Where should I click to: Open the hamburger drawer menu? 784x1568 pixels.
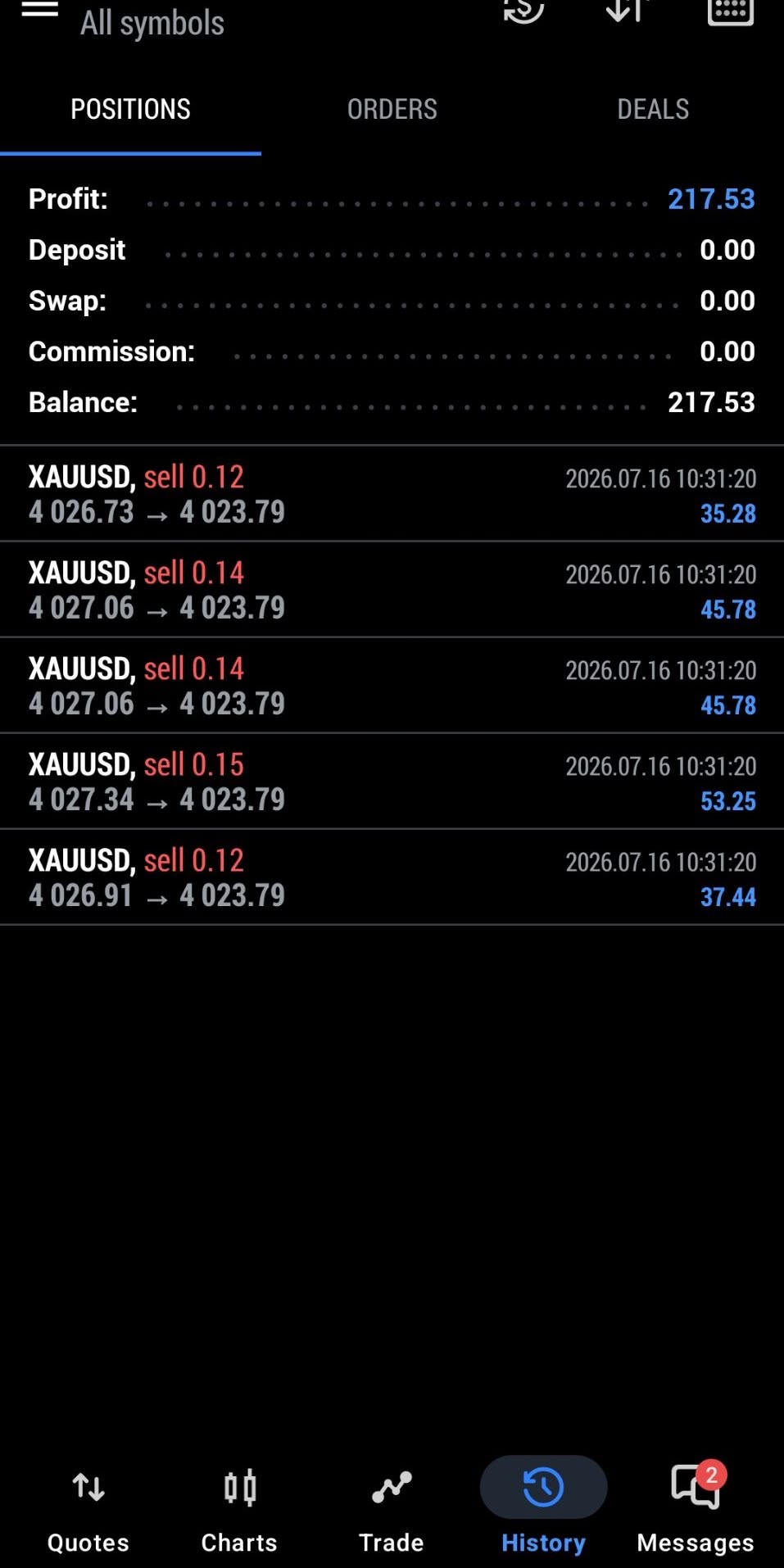coord(39,10)
